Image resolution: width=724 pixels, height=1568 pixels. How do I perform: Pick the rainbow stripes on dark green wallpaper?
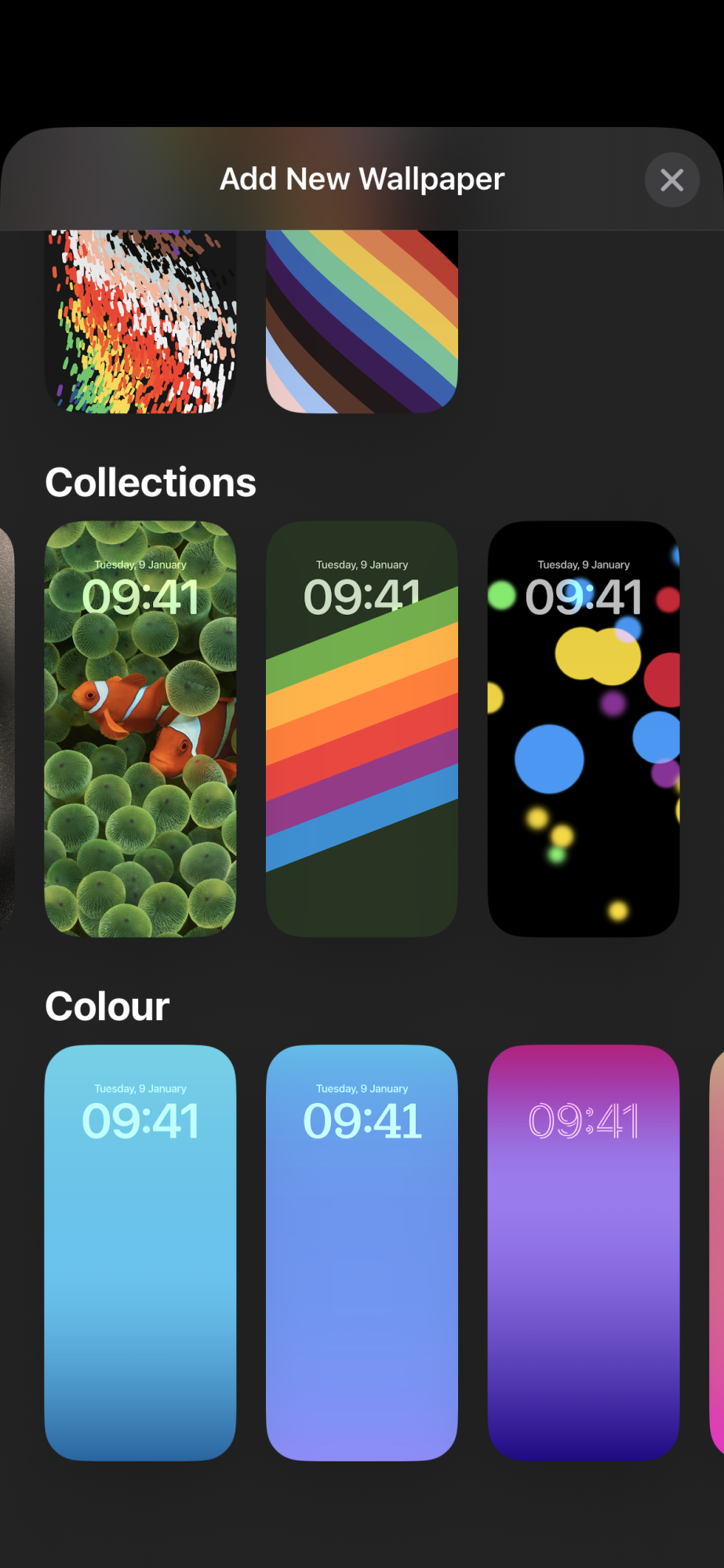[x=362, y=729]
